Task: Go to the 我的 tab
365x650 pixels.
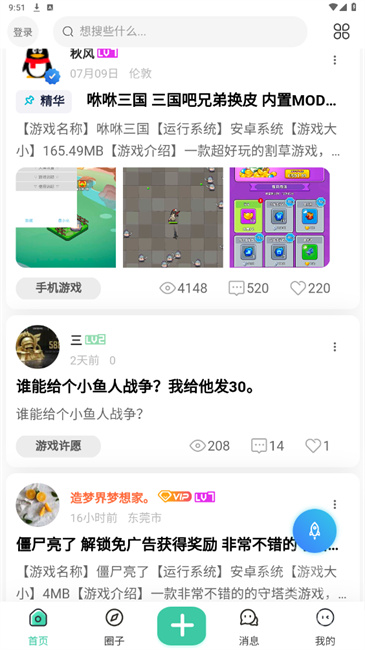Action: 325,626
